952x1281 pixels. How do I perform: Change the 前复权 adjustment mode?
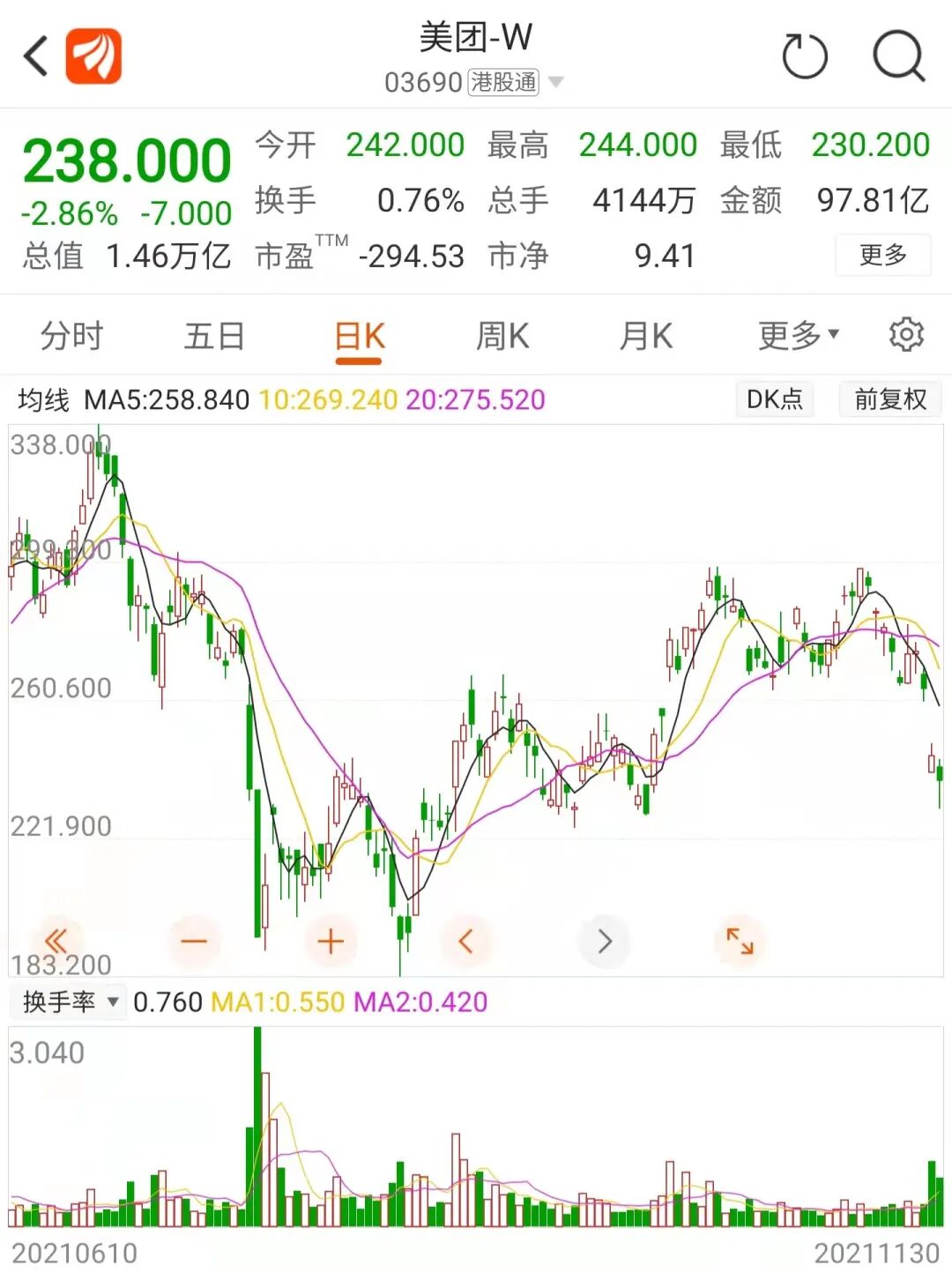890,399
